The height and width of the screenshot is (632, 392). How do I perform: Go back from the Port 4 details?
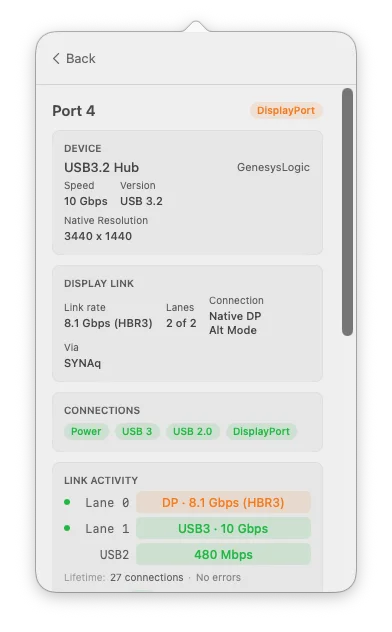74,58
